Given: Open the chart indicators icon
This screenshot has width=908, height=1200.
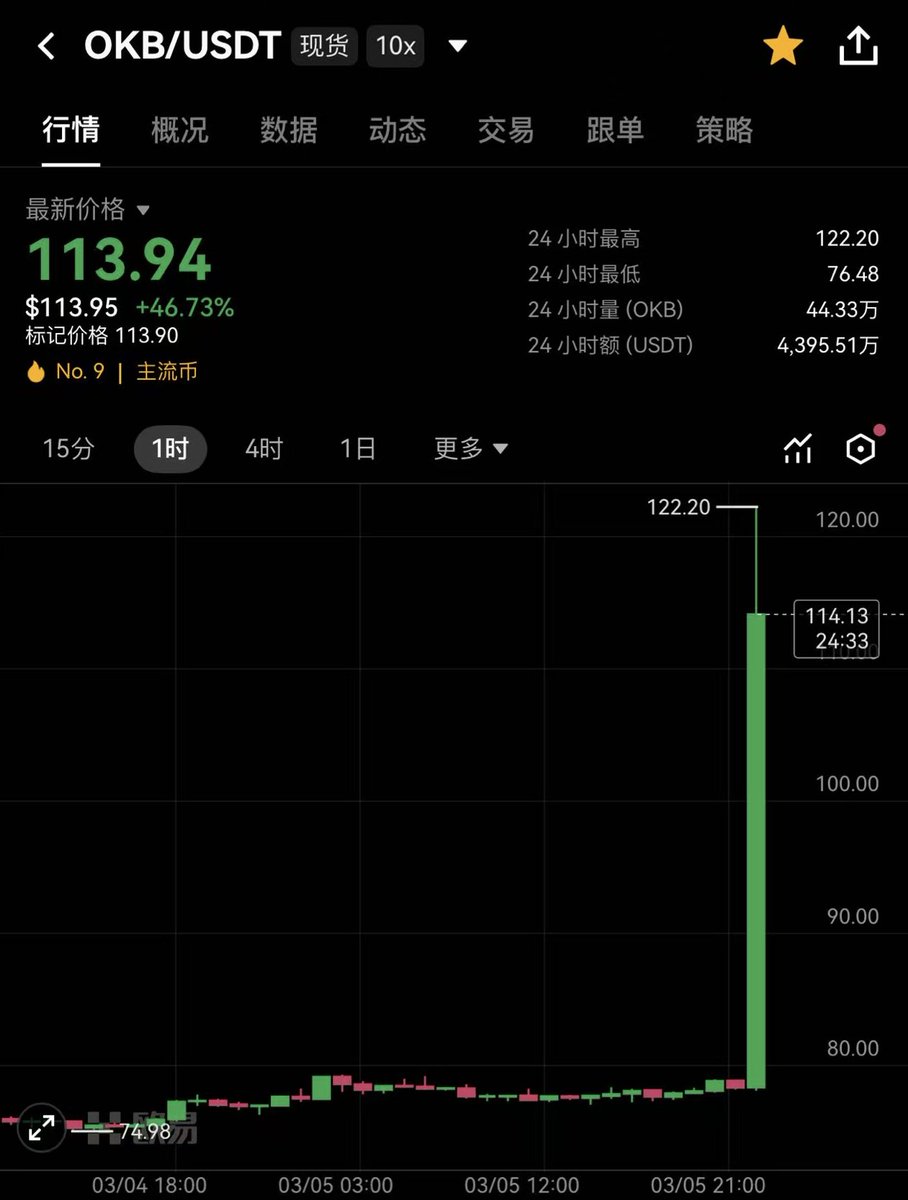Looking at the screenshot, I should (797, 449).
